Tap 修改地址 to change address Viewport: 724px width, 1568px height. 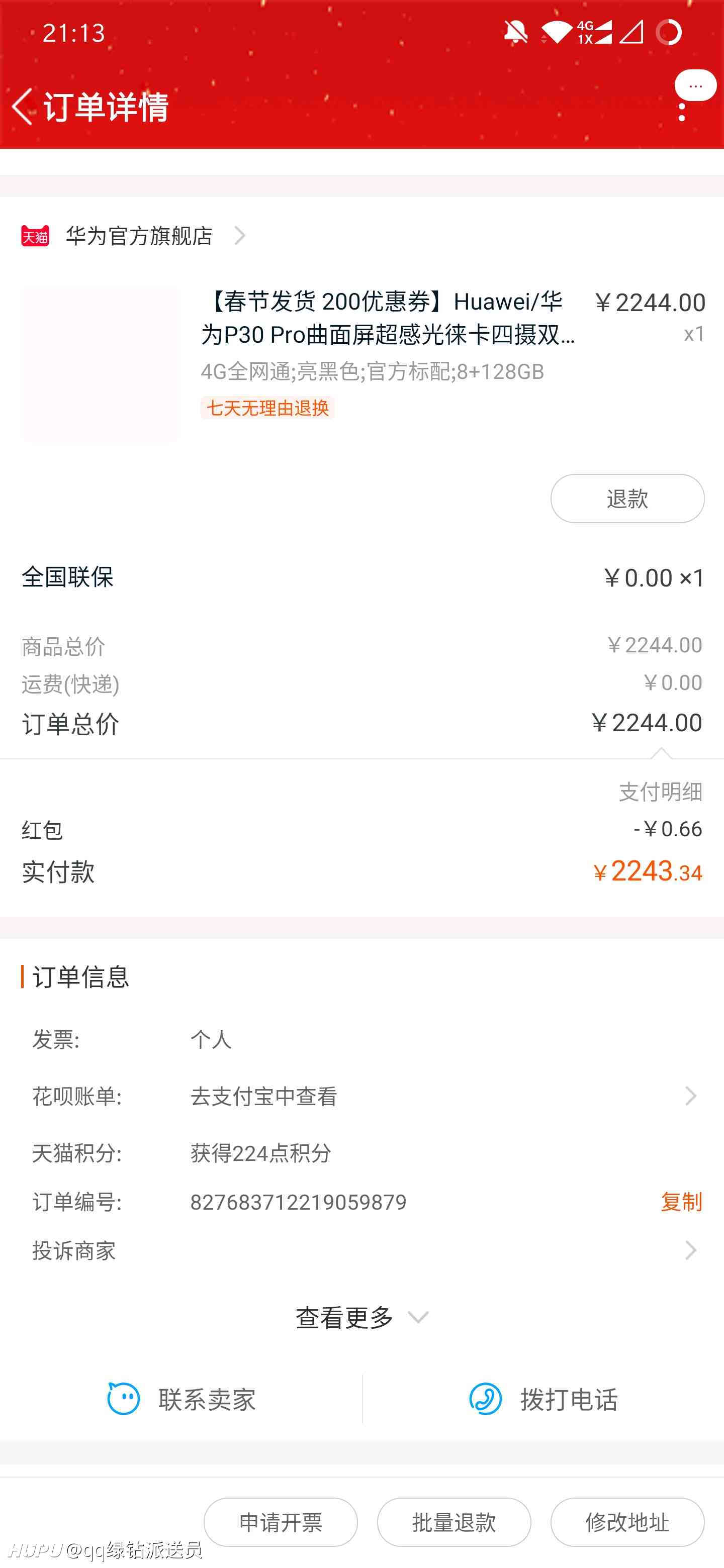tap(627, 1522)
